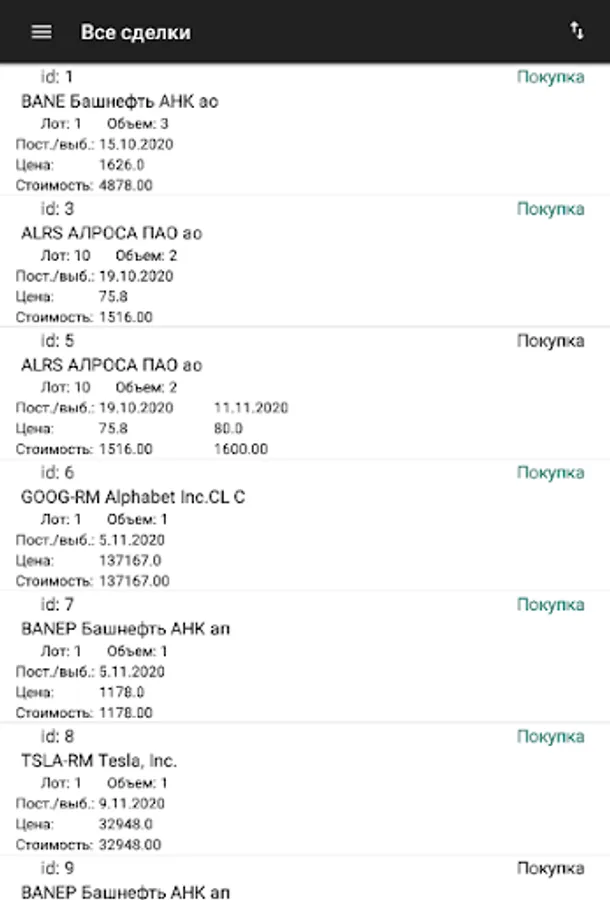Open the hamburger drawer menu
Screen dimensions: 610x900
[x=41, y=32]
